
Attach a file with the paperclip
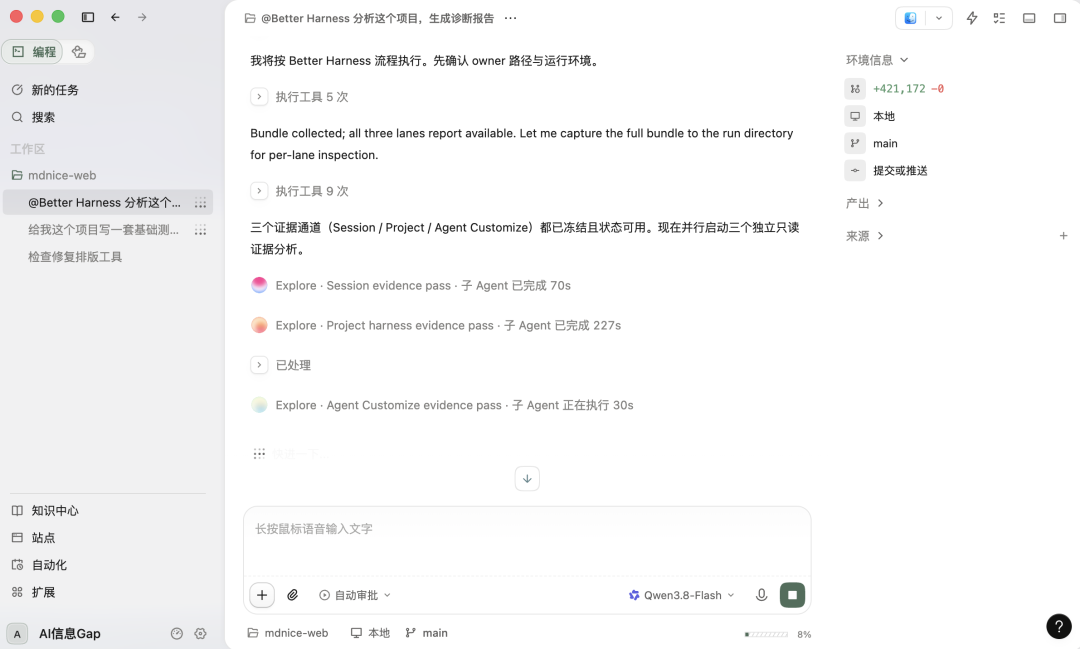pos(293,595)
